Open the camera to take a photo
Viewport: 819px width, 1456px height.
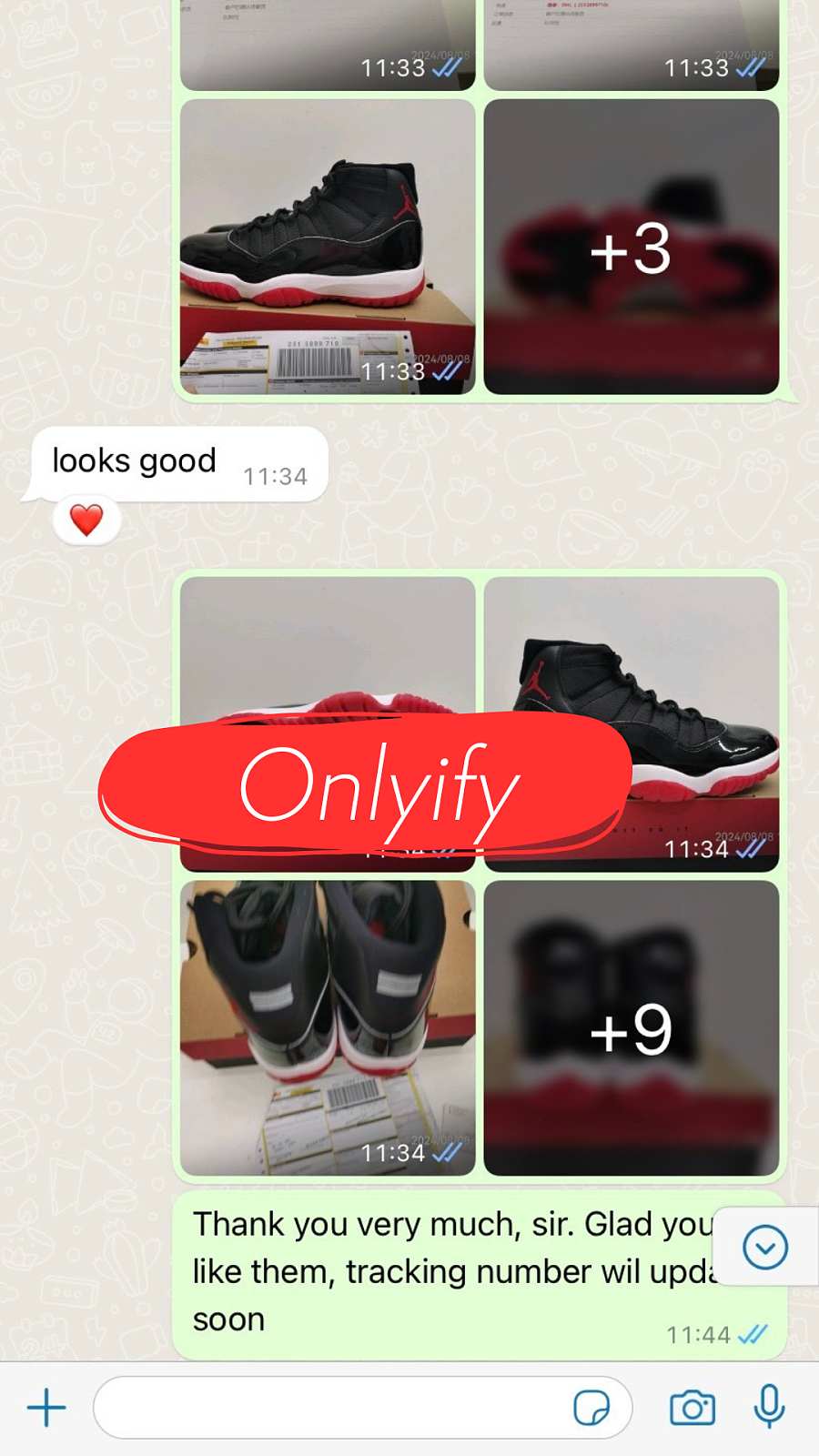pyautogui.click(x=693, y=1408)
